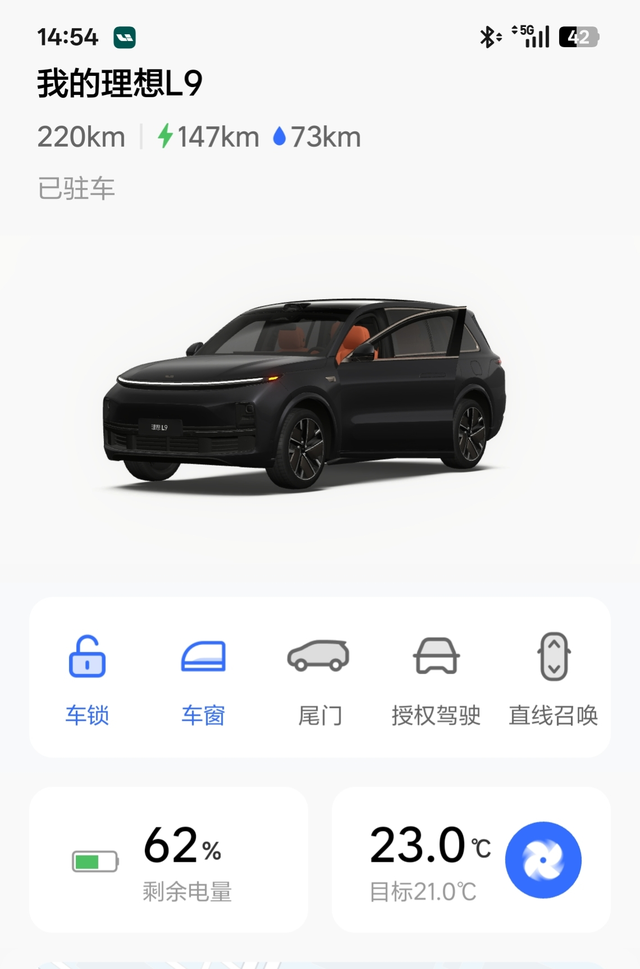Open 授权驾驶 authorized driving
Viewport: 640px width, 969px height.
coord(436,677)
